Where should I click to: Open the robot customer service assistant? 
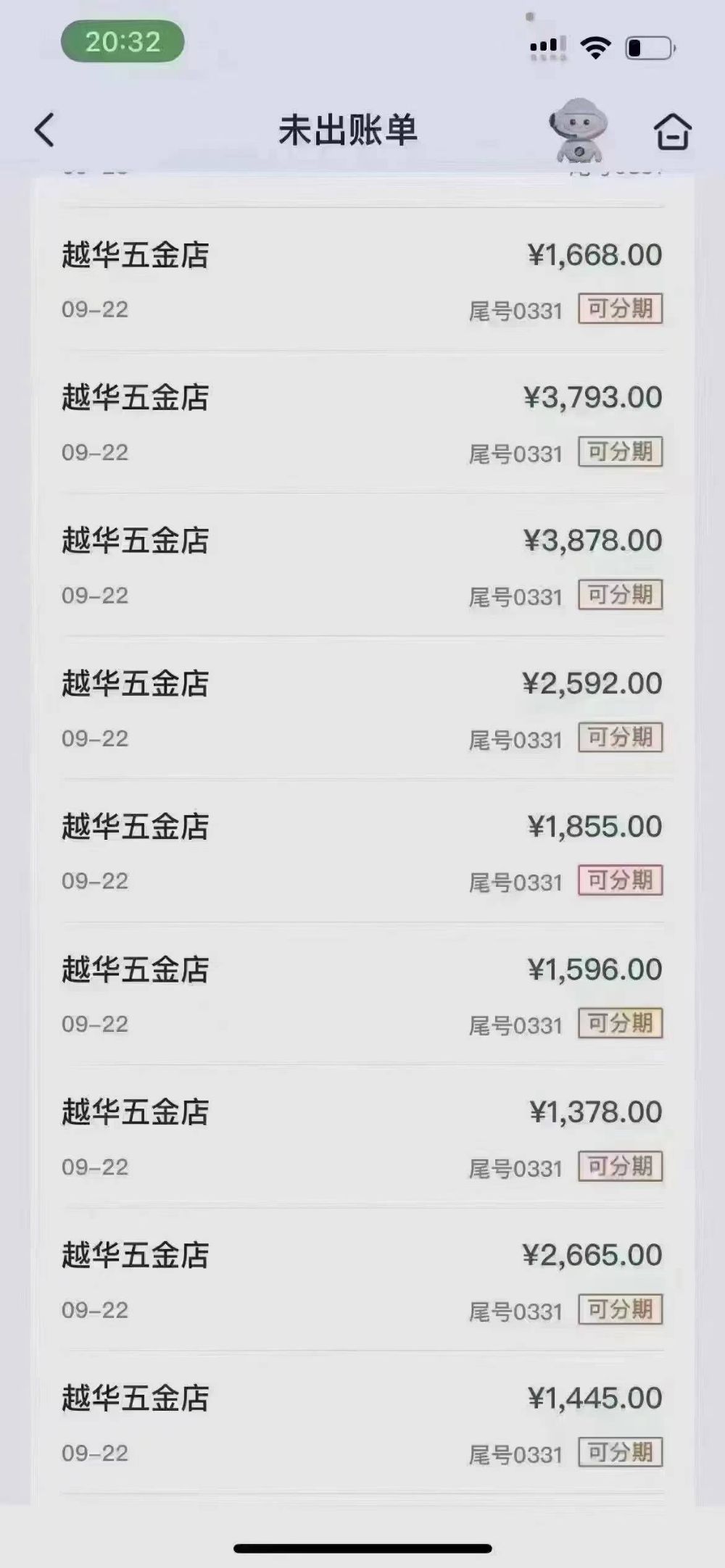coord(577,130)
